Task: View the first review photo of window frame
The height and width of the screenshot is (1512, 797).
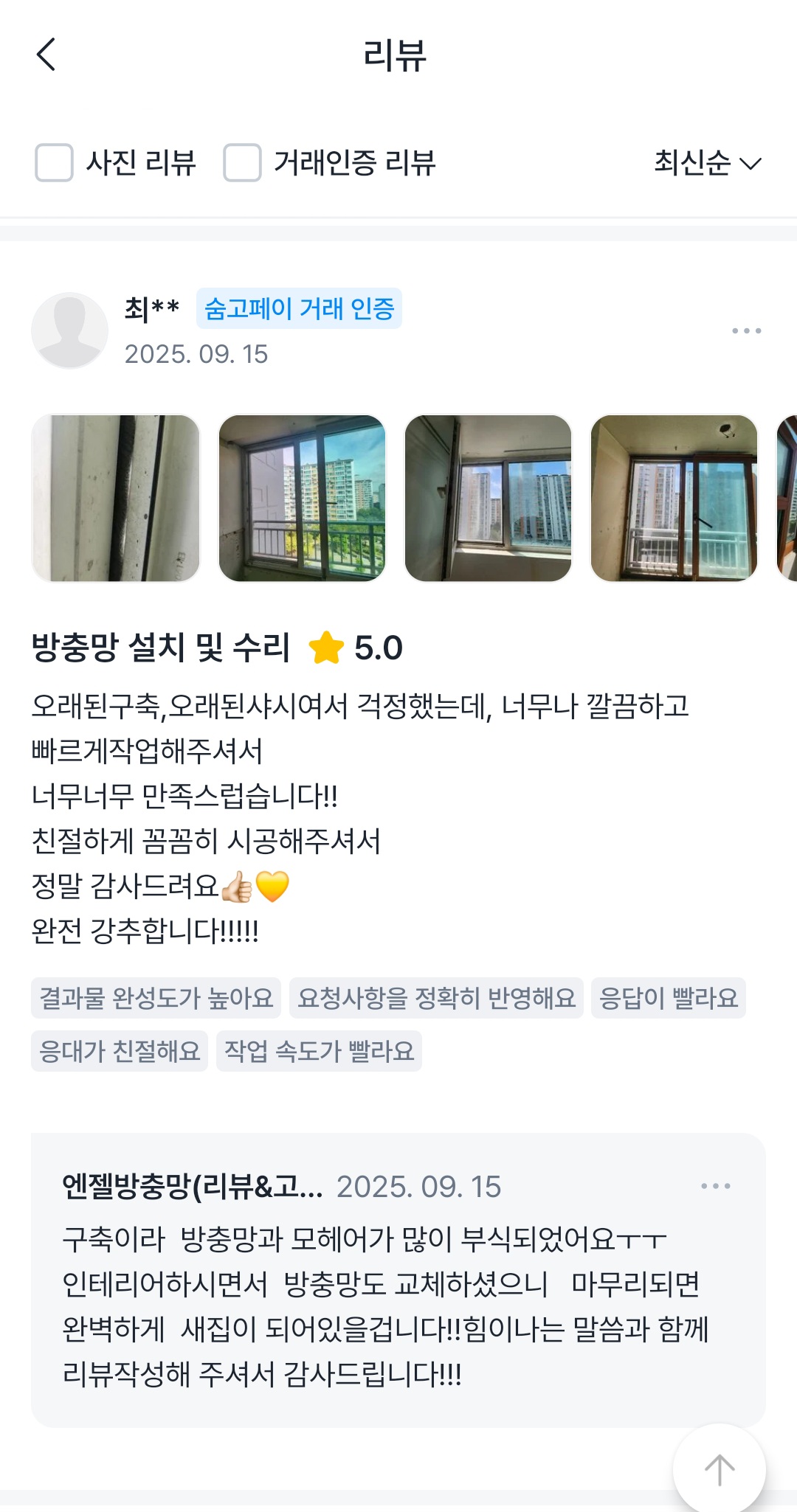Action: point(116,498)
